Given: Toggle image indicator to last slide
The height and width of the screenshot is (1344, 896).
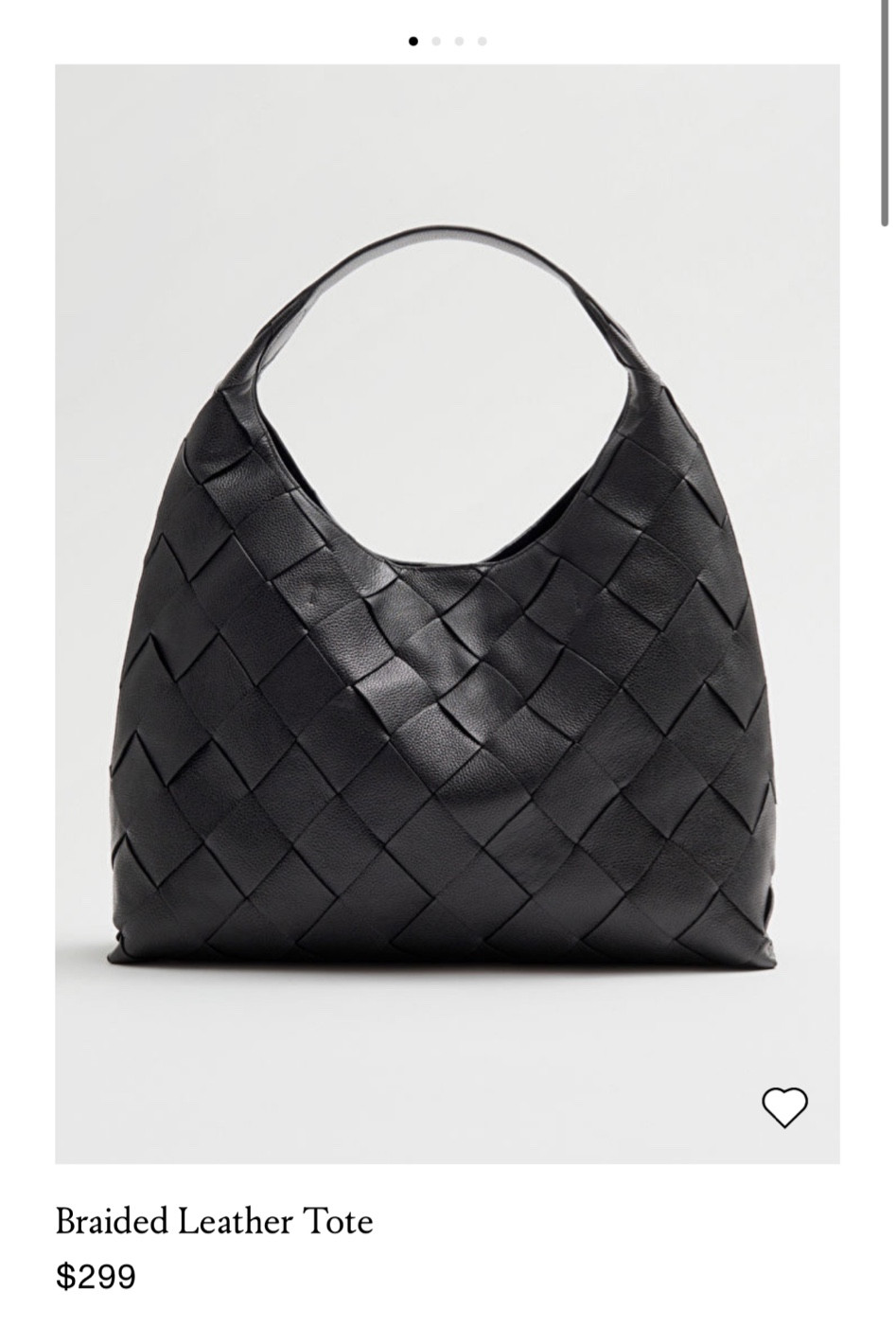Looking at the screenshot, I should 483,42.
